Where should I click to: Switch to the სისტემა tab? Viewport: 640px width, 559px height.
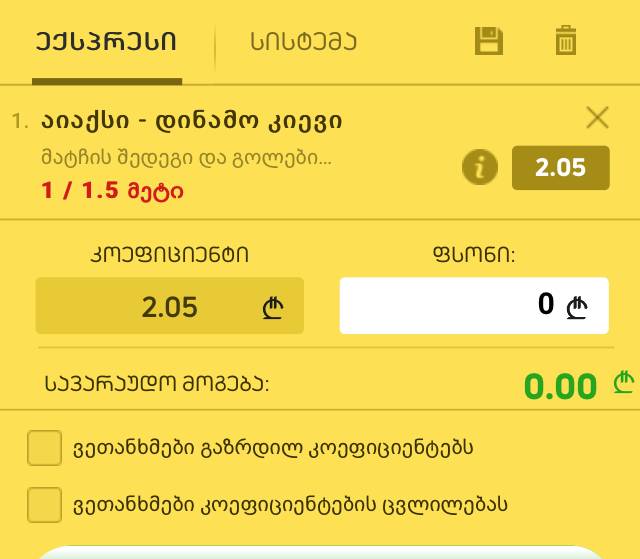[x=303, y=42]
